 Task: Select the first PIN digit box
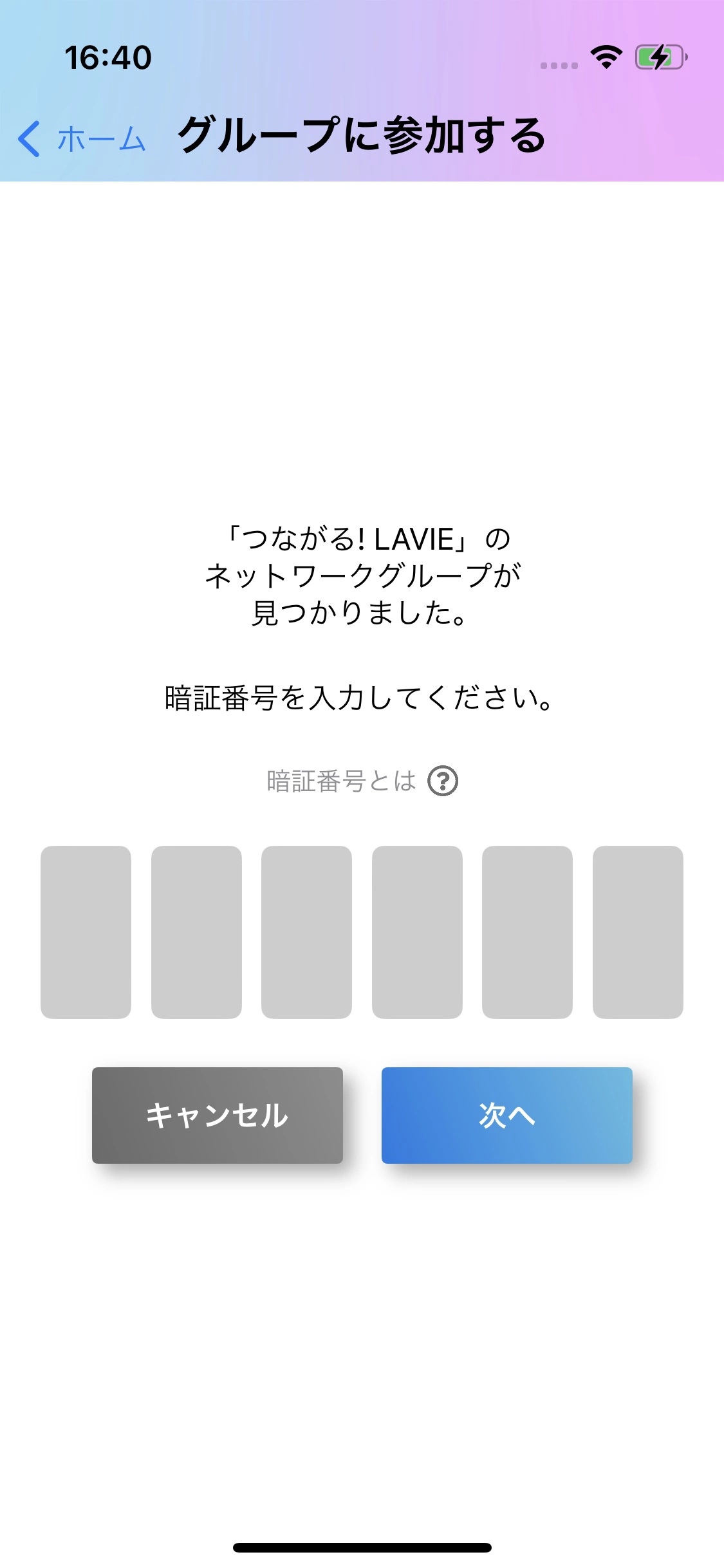(86, 932)
